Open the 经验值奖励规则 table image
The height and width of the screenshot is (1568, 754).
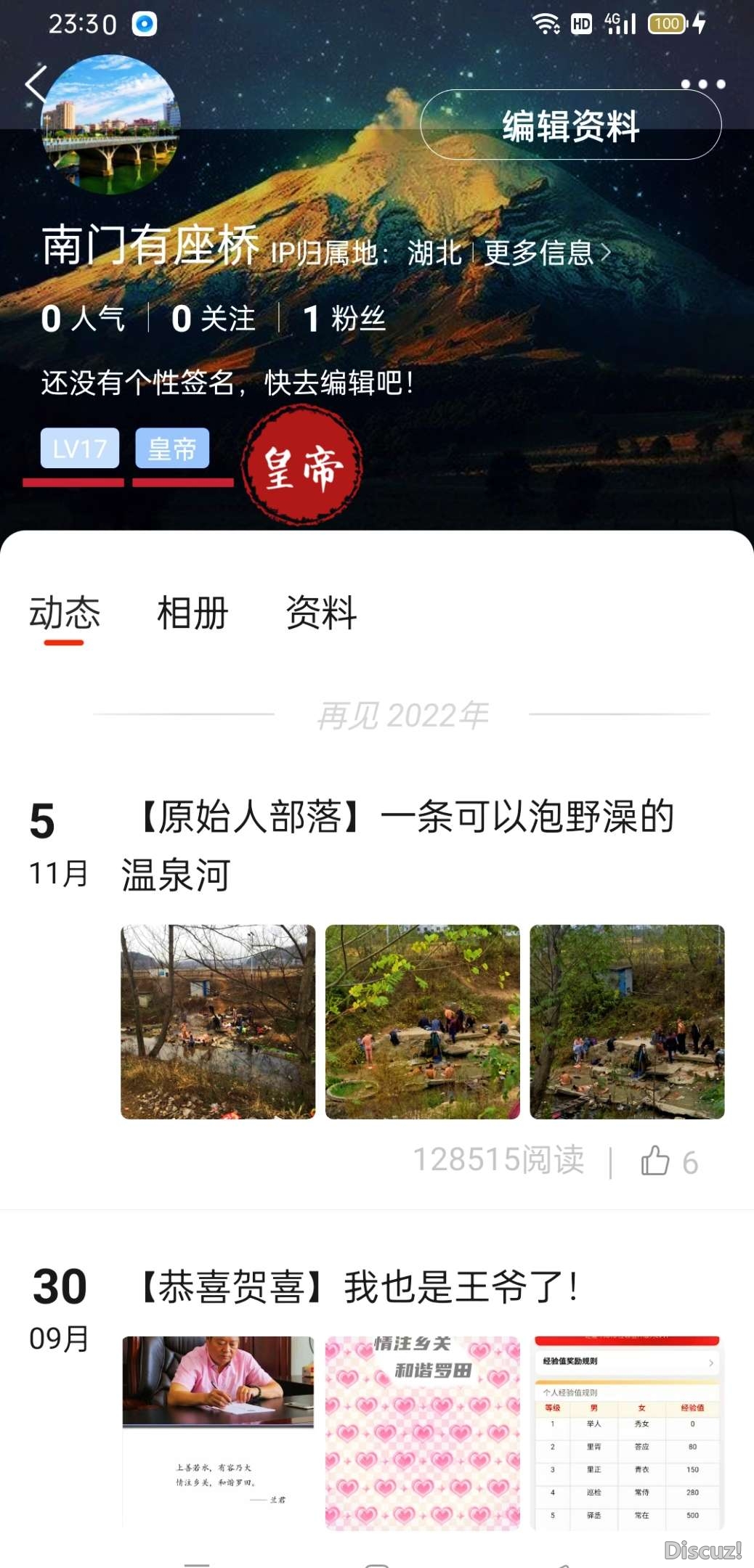click(627, 1432)
